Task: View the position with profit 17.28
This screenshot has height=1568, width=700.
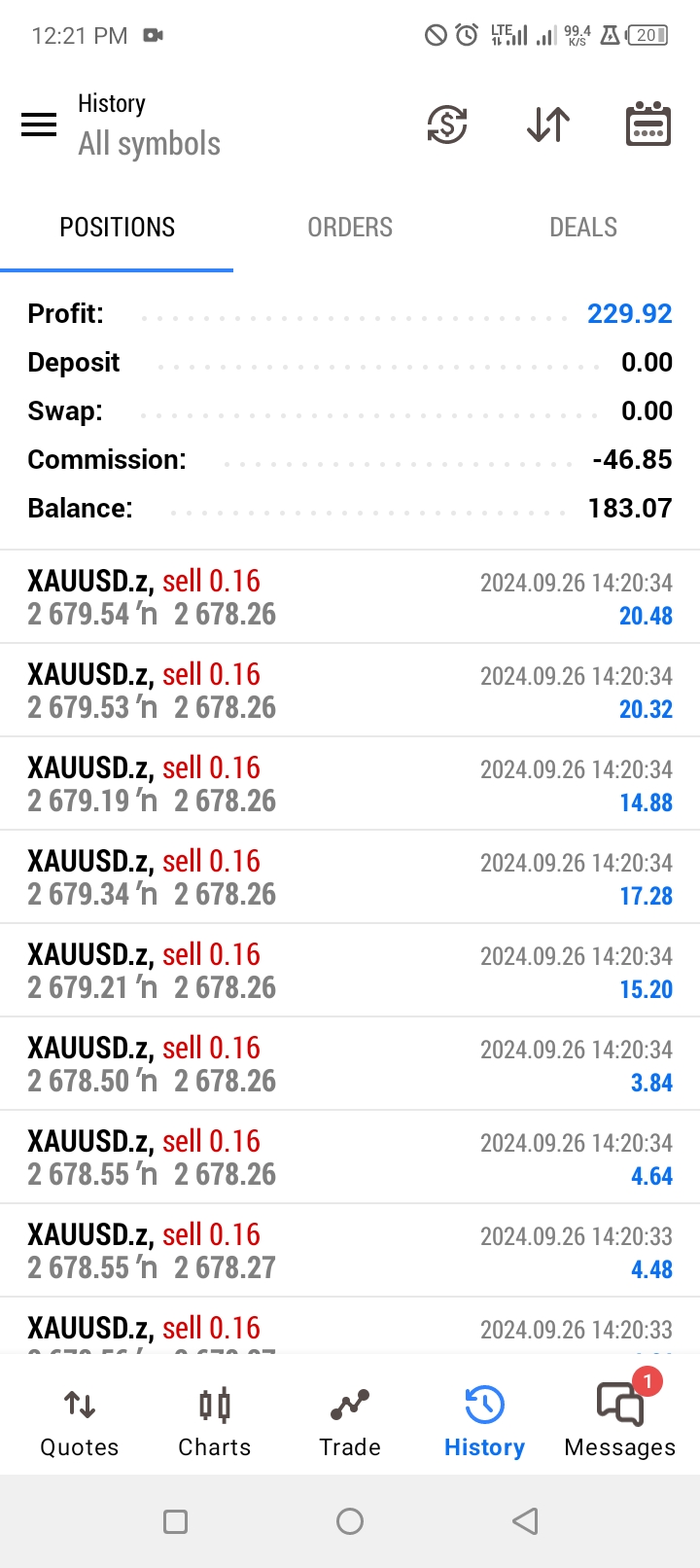Action: (350, 877)
